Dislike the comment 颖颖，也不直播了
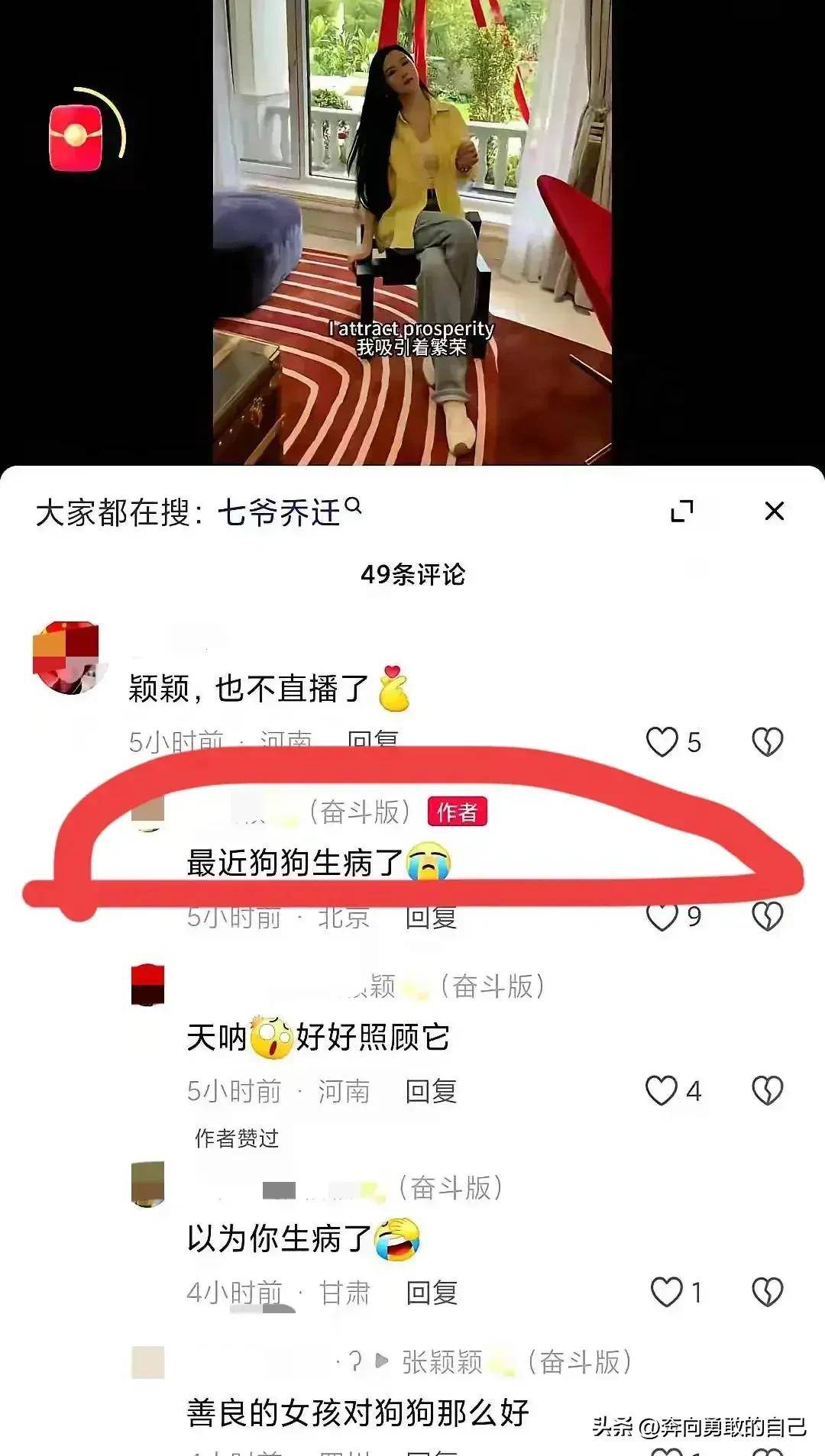The image size is (825, 1456). point(767,741)
